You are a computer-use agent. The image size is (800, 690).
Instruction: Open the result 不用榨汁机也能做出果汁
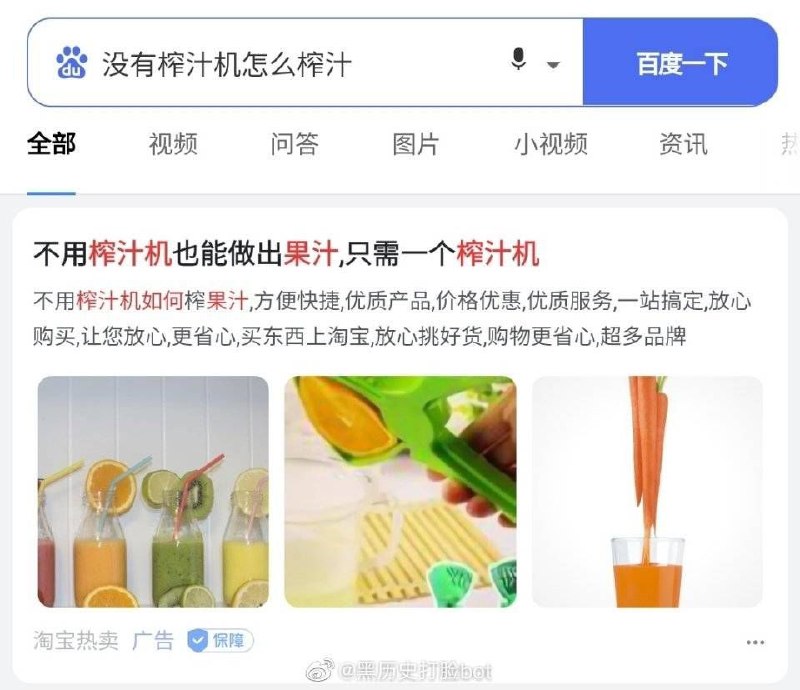click(x=286, y=254)
